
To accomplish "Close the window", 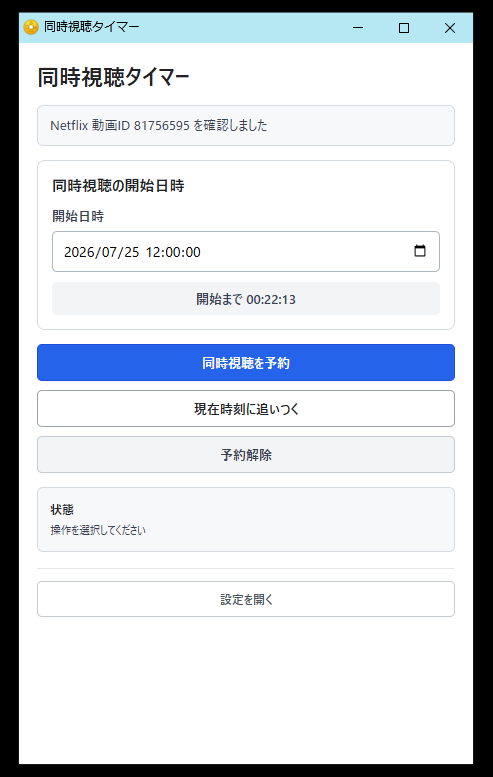I will [x=449, y=28].
